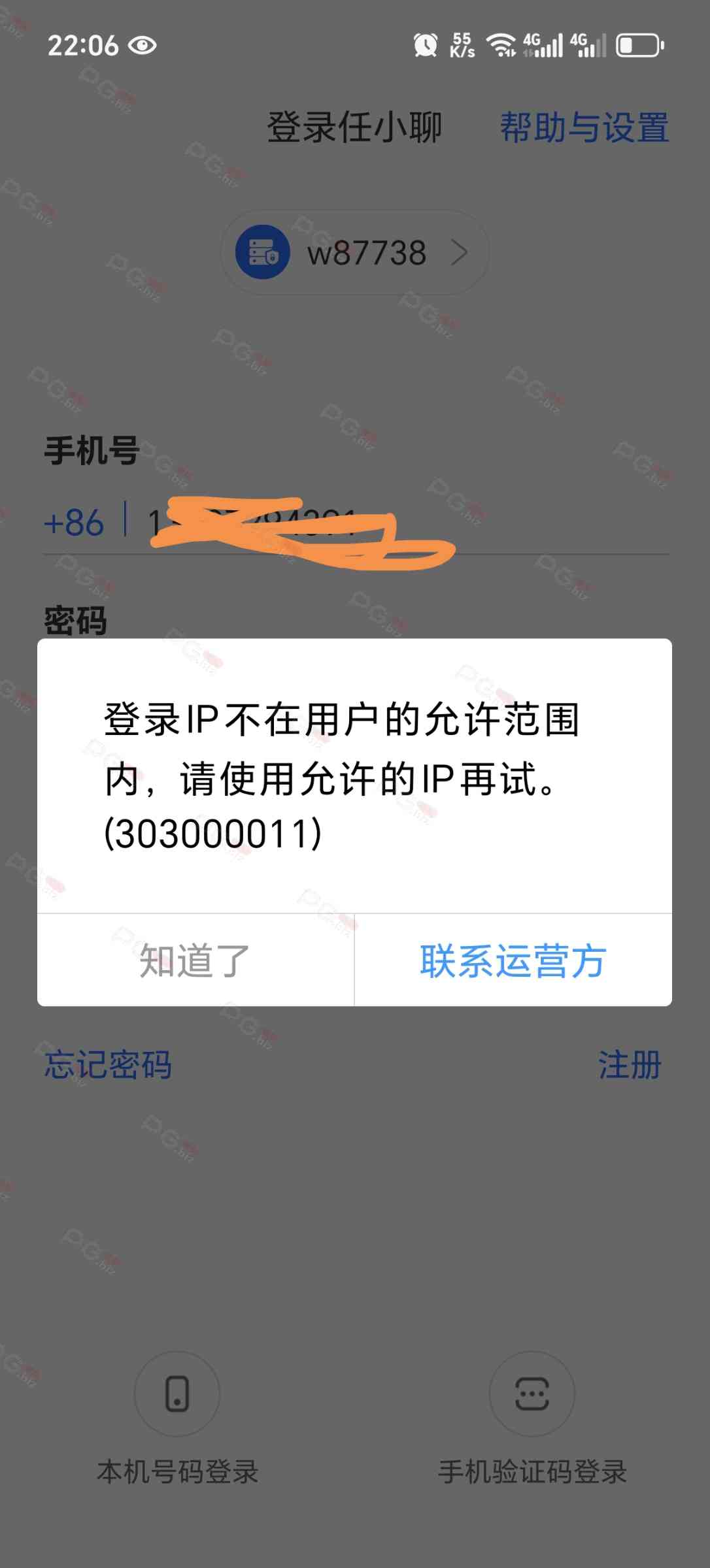Tap the alarm clock status bar icon

425,44
